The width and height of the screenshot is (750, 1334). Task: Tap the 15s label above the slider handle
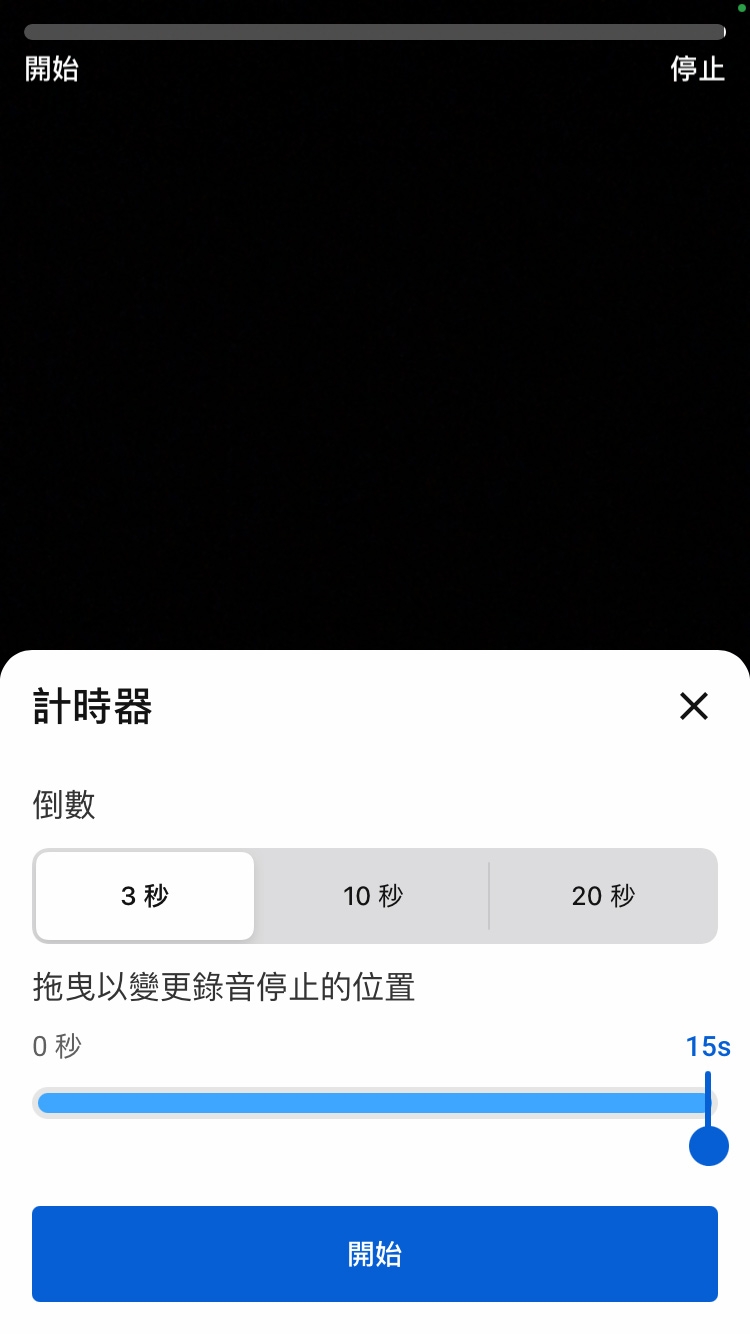pyautogui.click(x=708, y=1047)
